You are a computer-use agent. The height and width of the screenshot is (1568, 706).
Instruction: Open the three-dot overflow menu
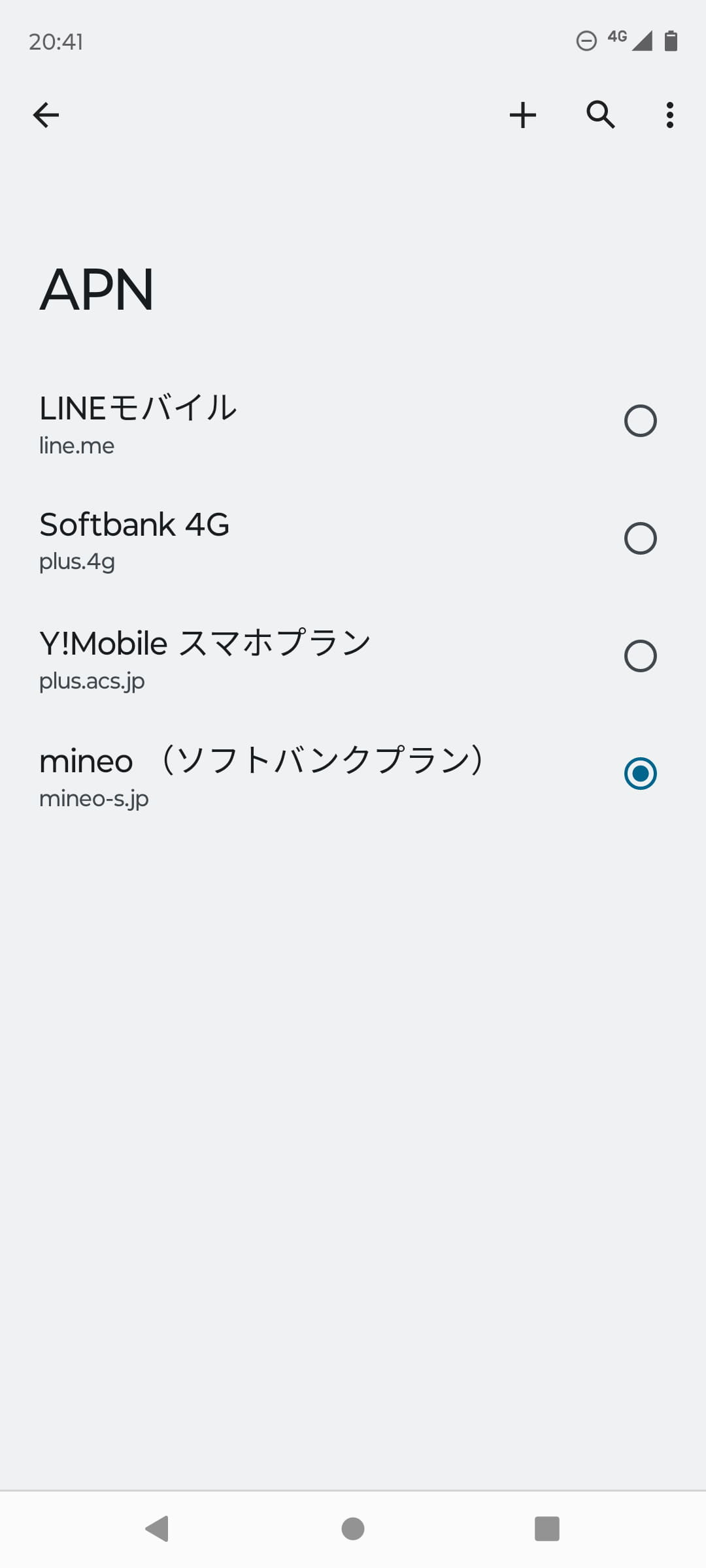(669, 115)
